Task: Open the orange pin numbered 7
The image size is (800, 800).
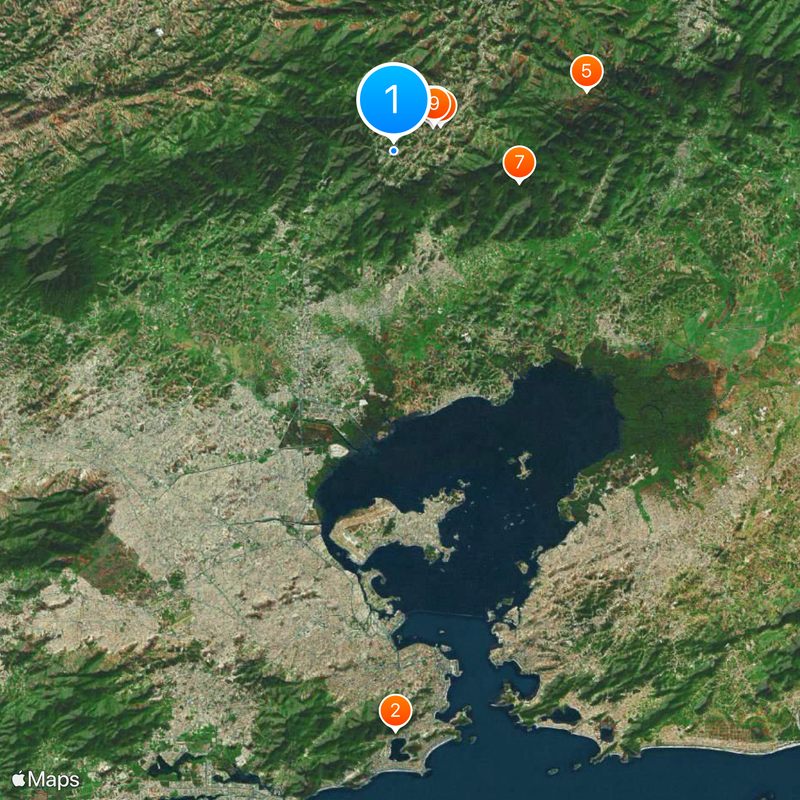Action: (518, 162)
